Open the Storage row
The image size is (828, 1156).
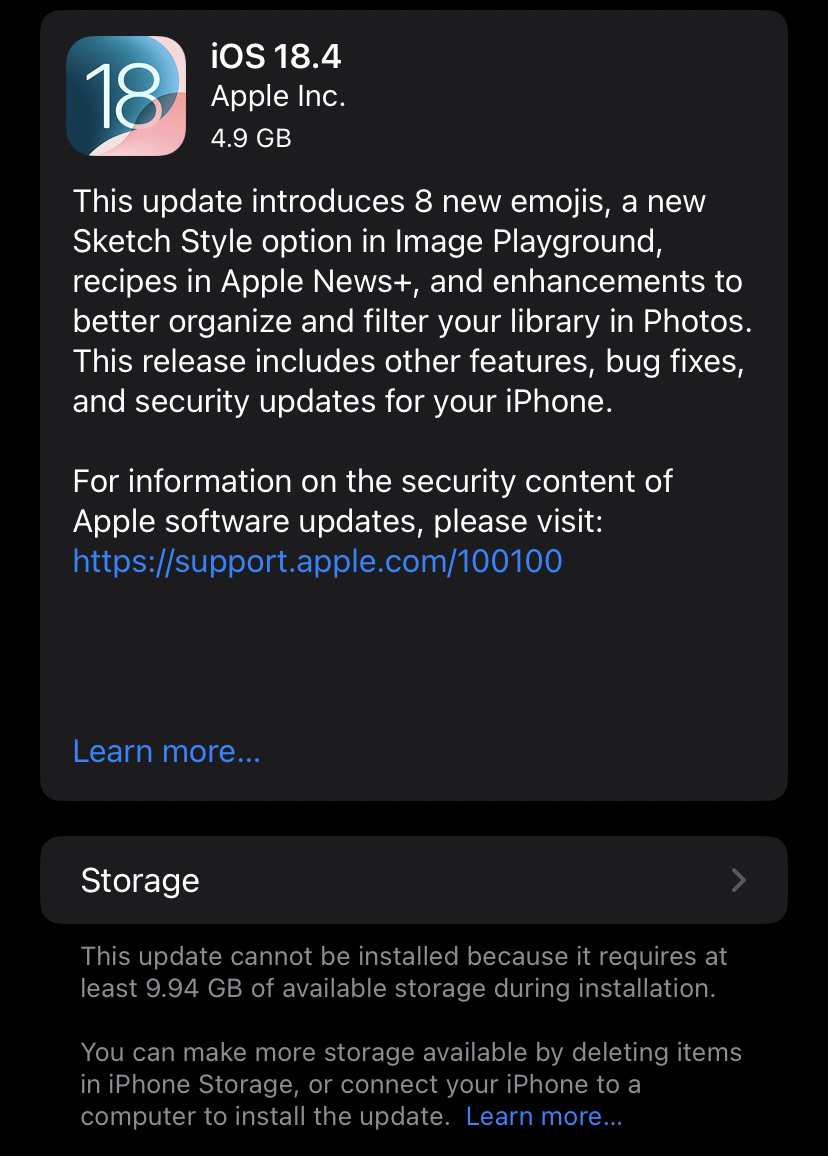tap(413, 880)
